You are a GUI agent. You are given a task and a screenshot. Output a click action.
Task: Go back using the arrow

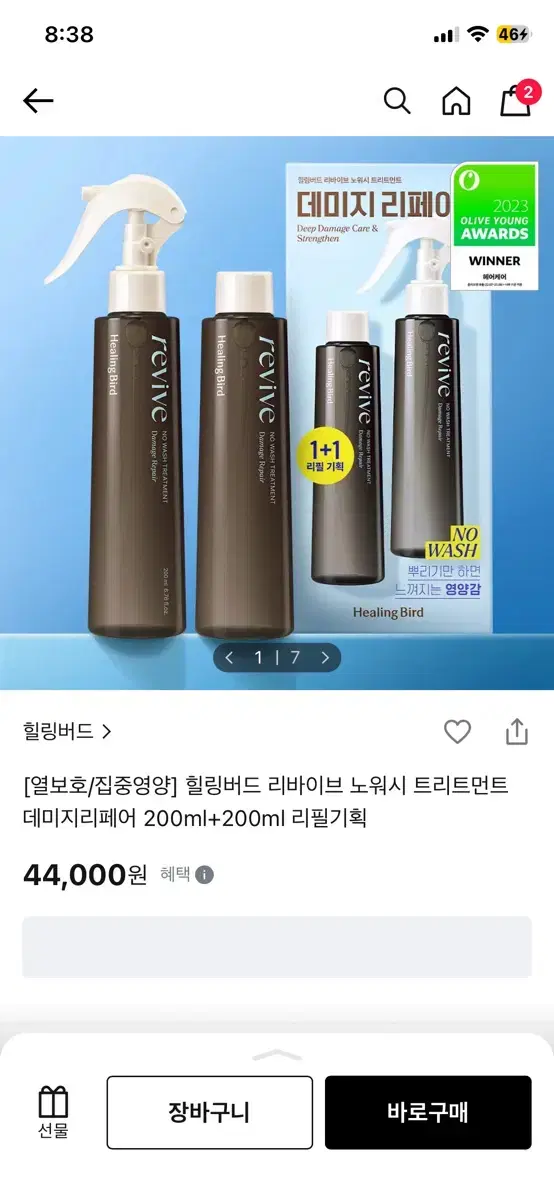(38, 100)
